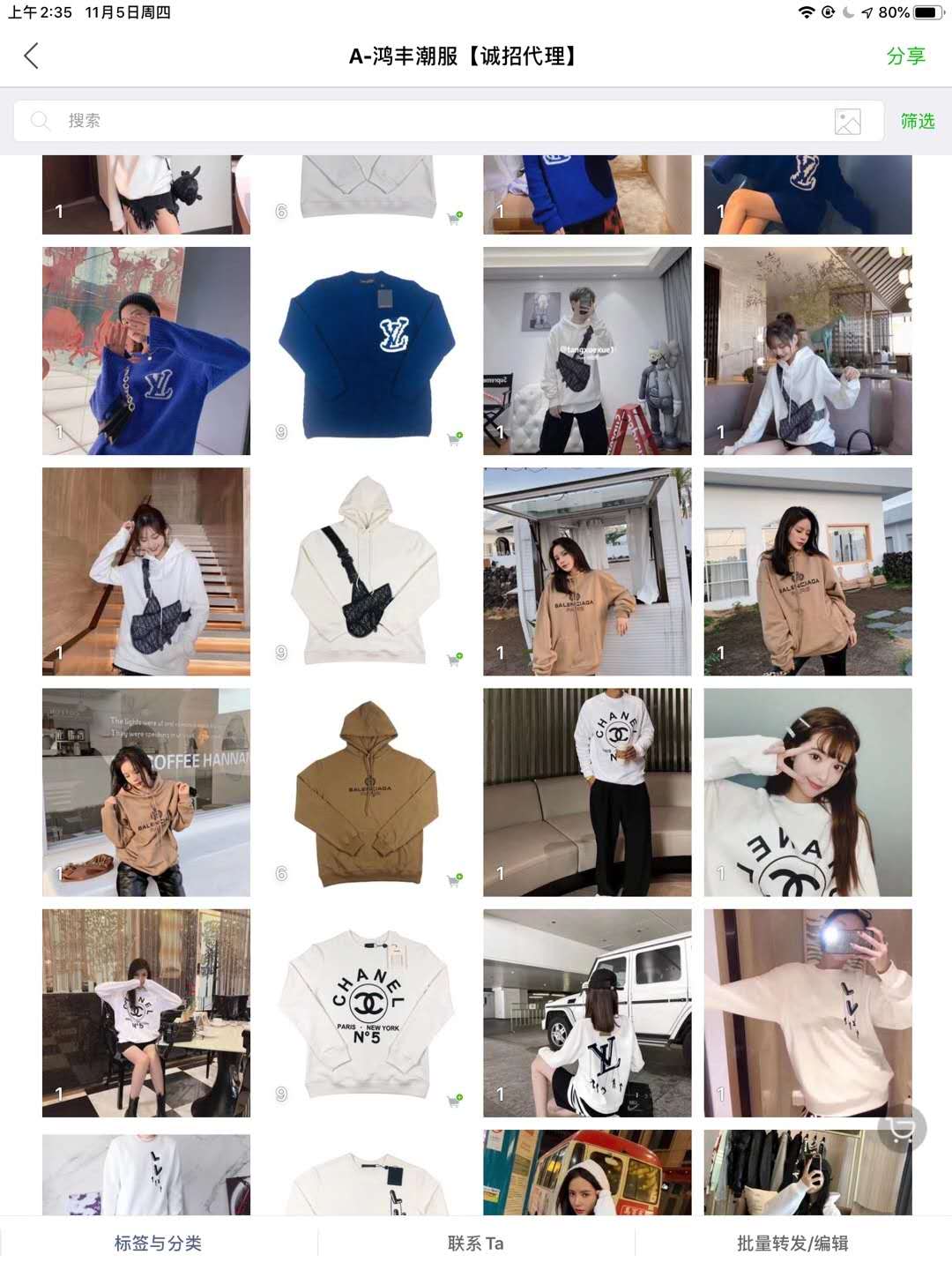This screenshot has width=952, height=1270.
Task: Open the blue LV sweater product-only photo
Action: (367, 351)
